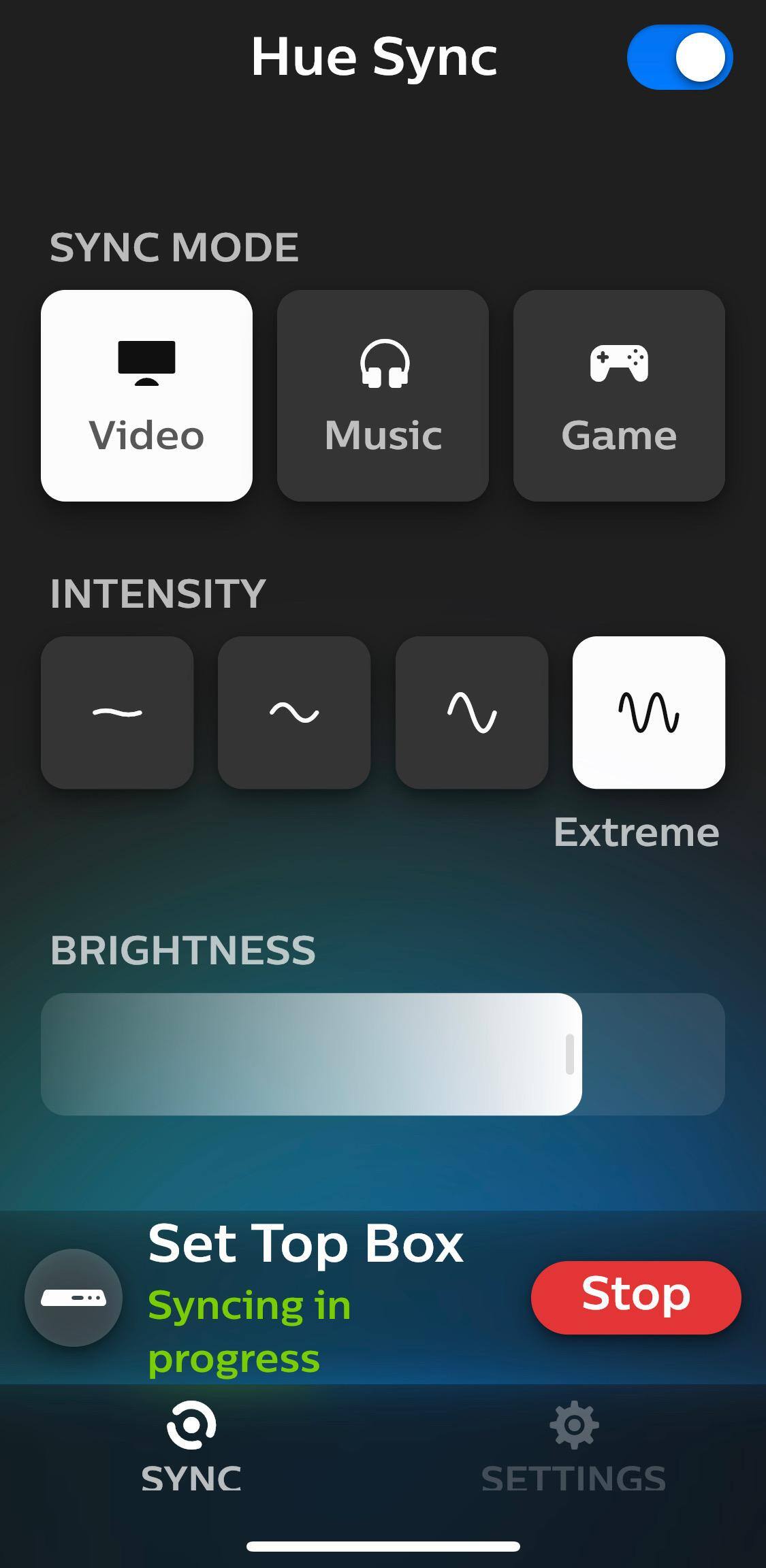Set intensity to the flattest wave option
This screenshot has width=766, height=1568.
(117, 713)
